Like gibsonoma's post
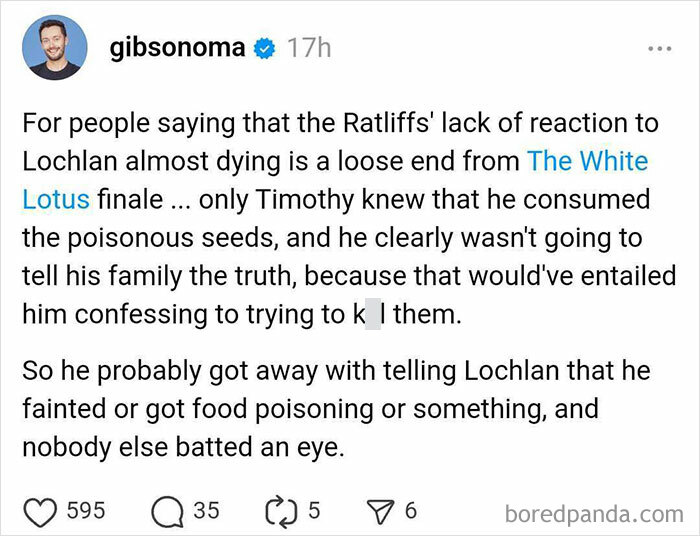The width and height of the screenshot is (700, 536). (x=41, y=511)
